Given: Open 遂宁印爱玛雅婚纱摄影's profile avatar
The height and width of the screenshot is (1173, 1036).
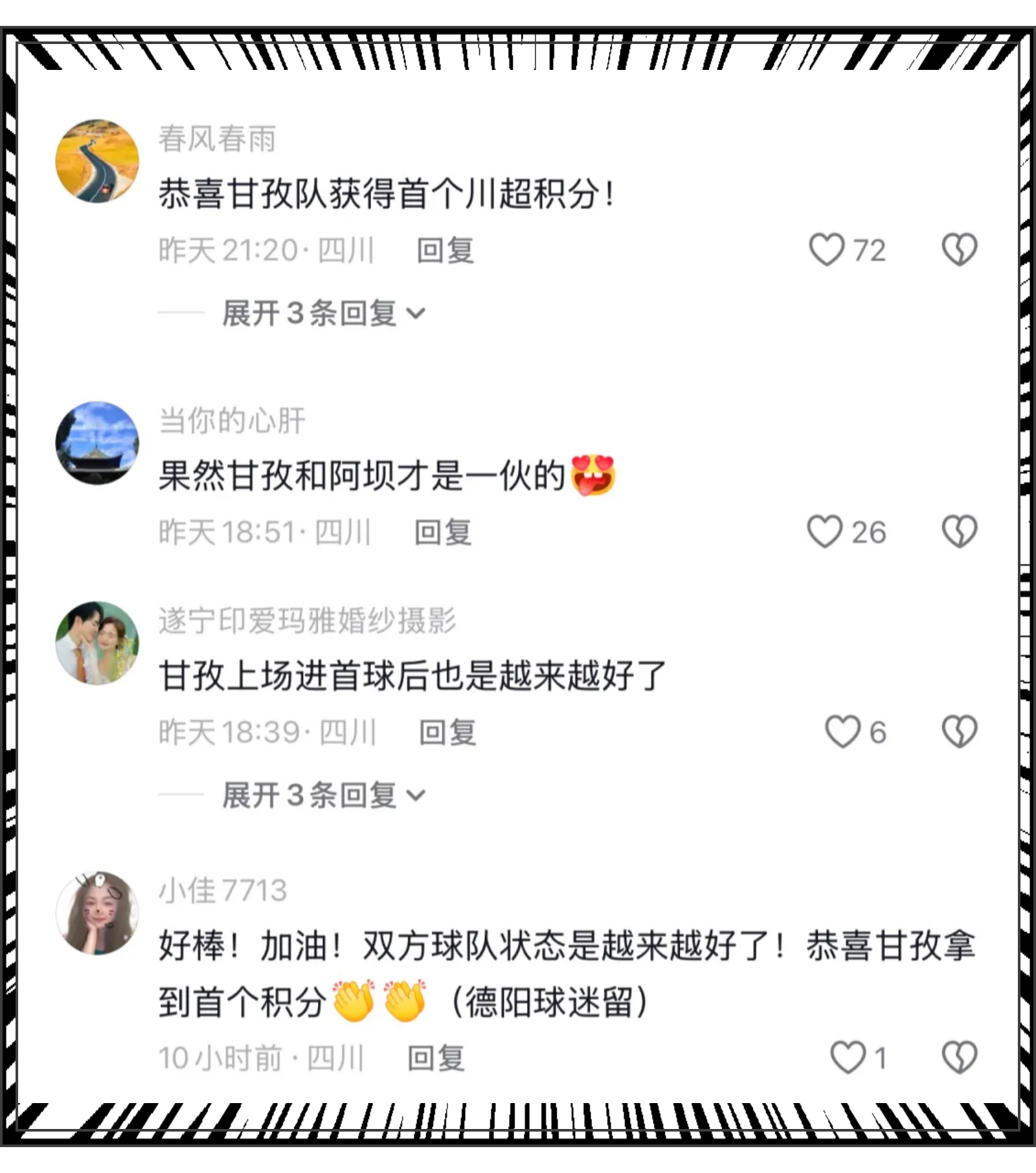Looking at the screenshot, I should 97,643.
